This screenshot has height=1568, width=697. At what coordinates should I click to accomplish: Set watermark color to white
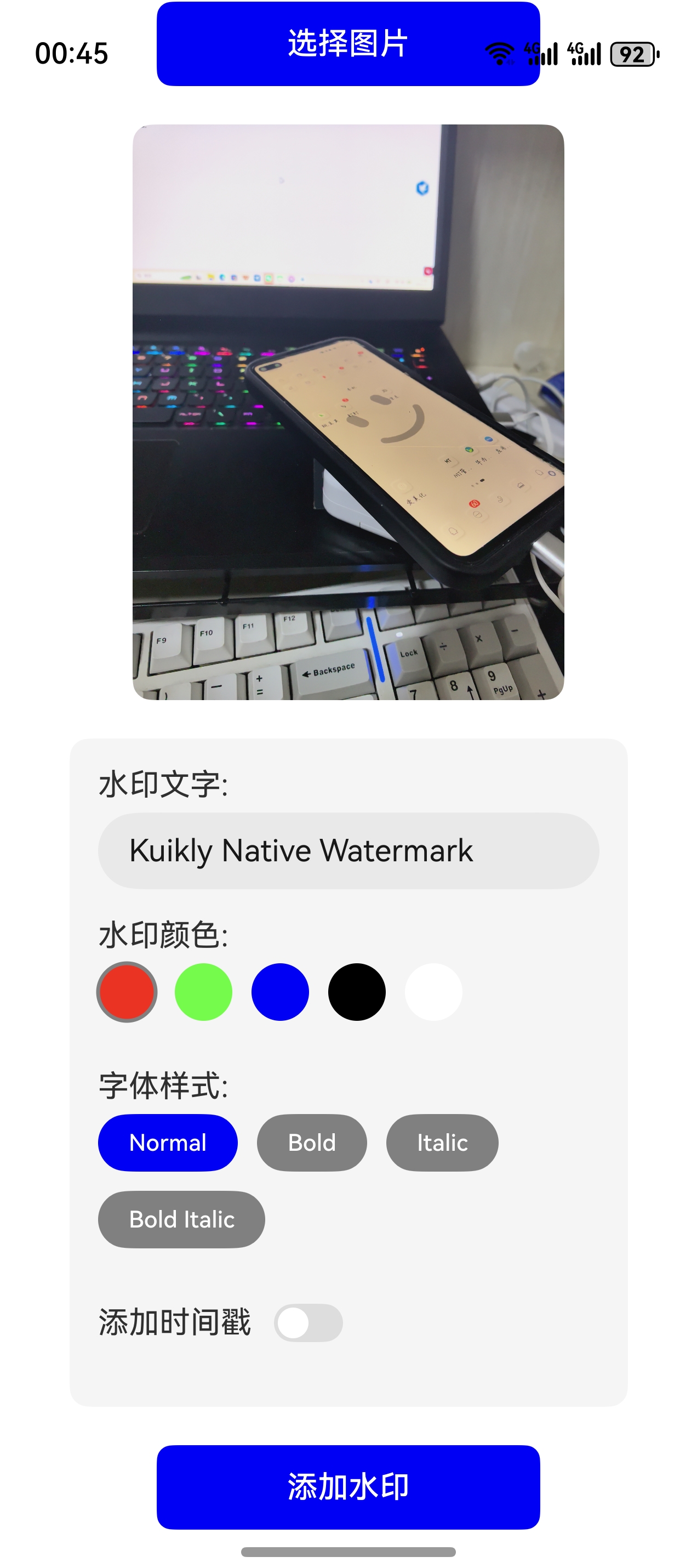pyautogui.click(x=433, y=992)
